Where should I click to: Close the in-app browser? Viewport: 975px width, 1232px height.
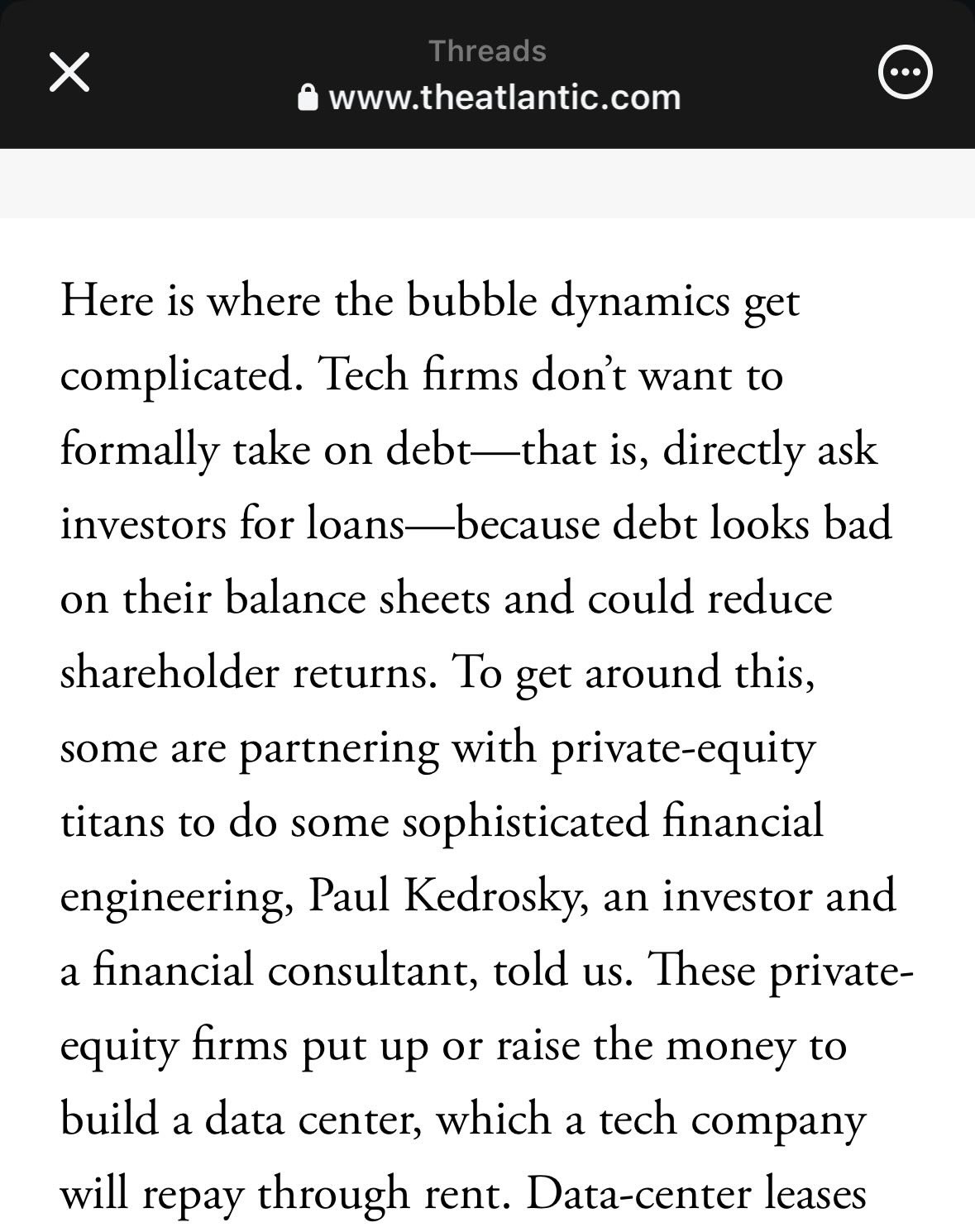click(x=69, y=72)
